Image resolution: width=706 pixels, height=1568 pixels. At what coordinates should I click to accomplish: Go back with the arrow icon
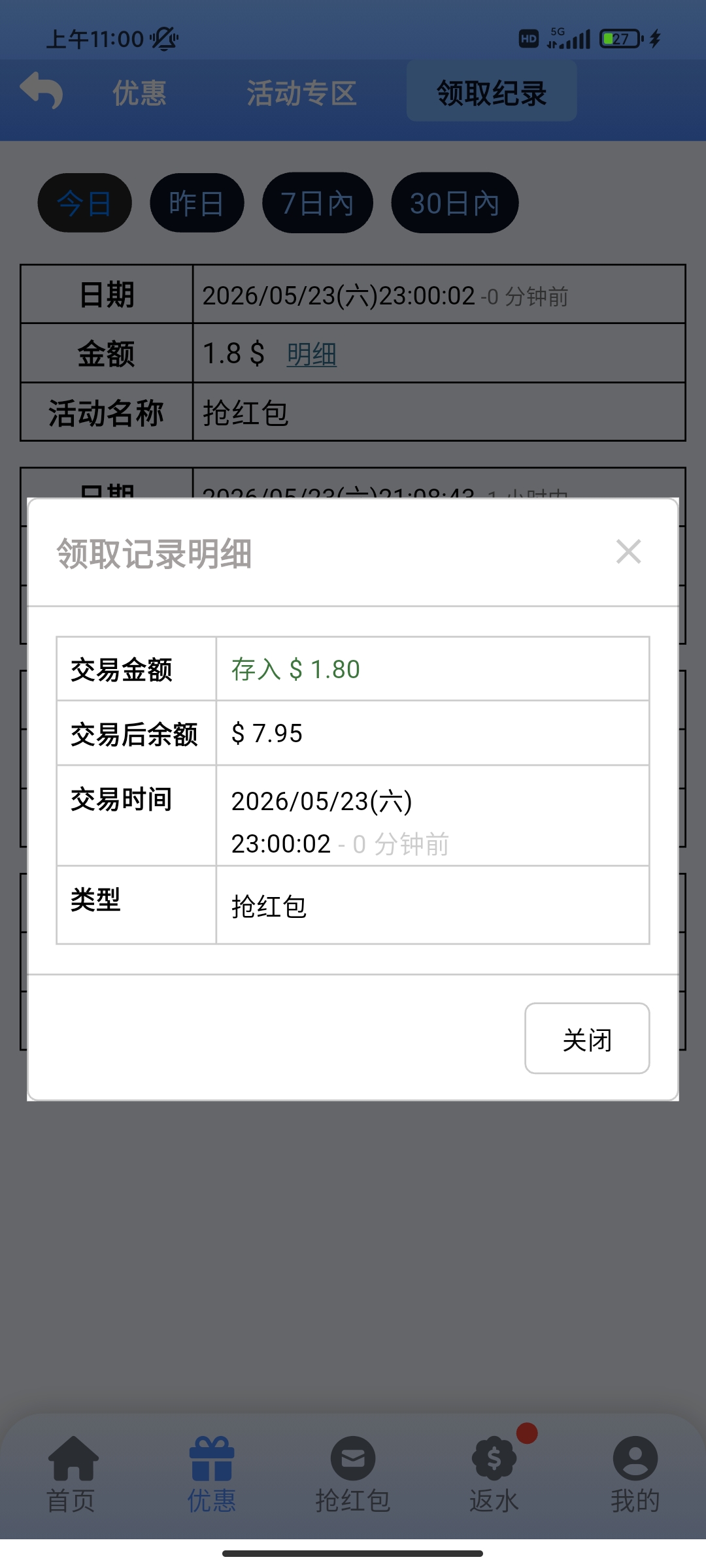[x=41, y=91]
